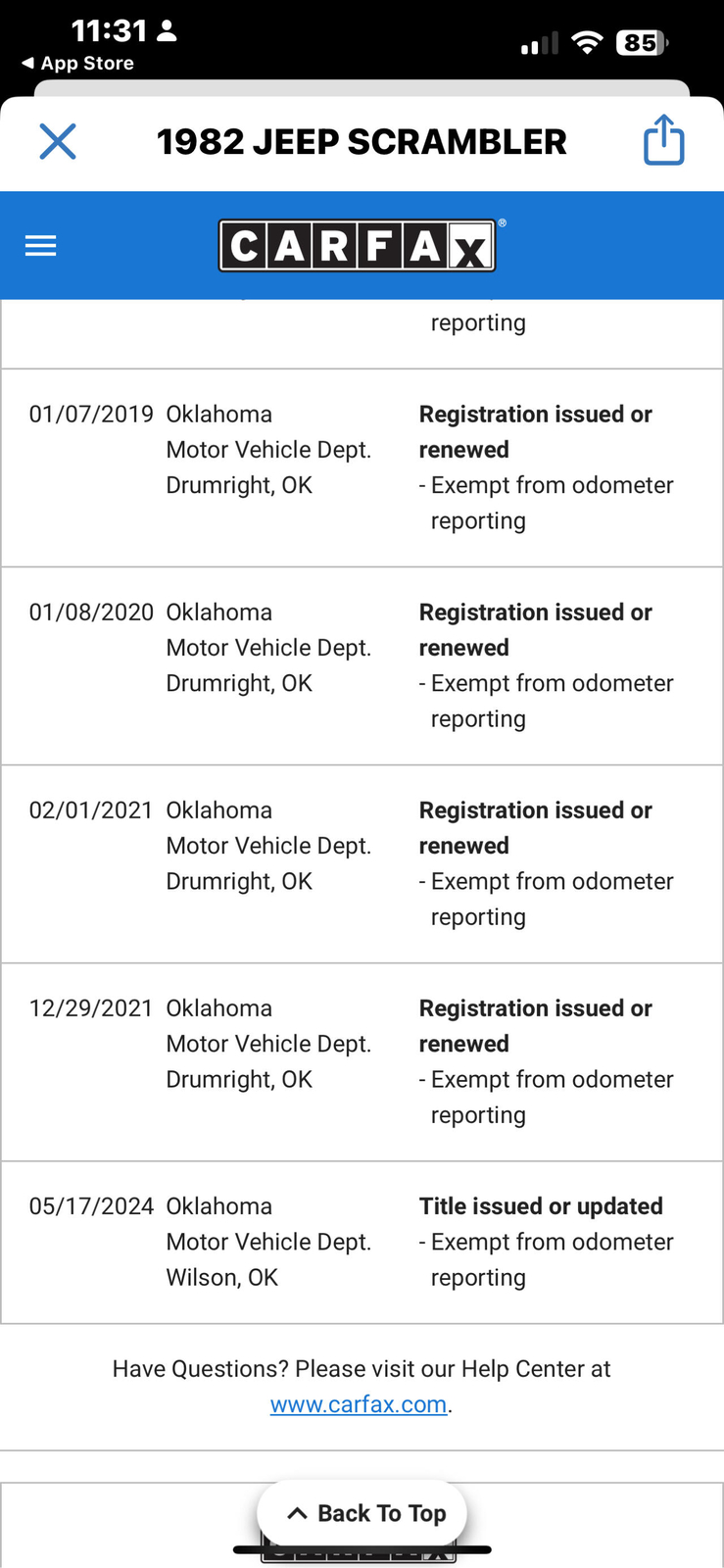Share this Carfax report

[663, 141]
